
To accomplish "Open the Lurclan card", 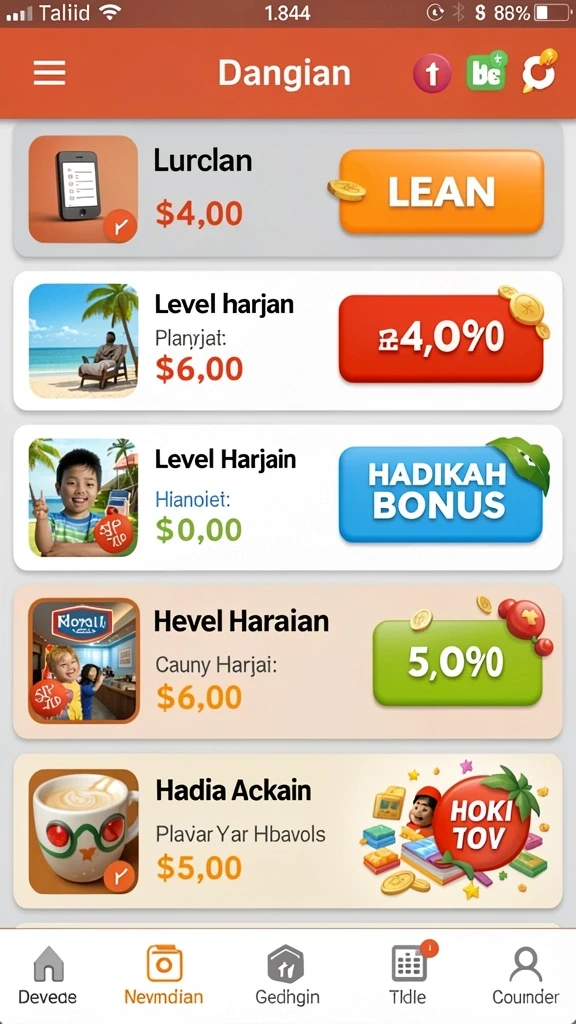I will [x=288, y=189].
